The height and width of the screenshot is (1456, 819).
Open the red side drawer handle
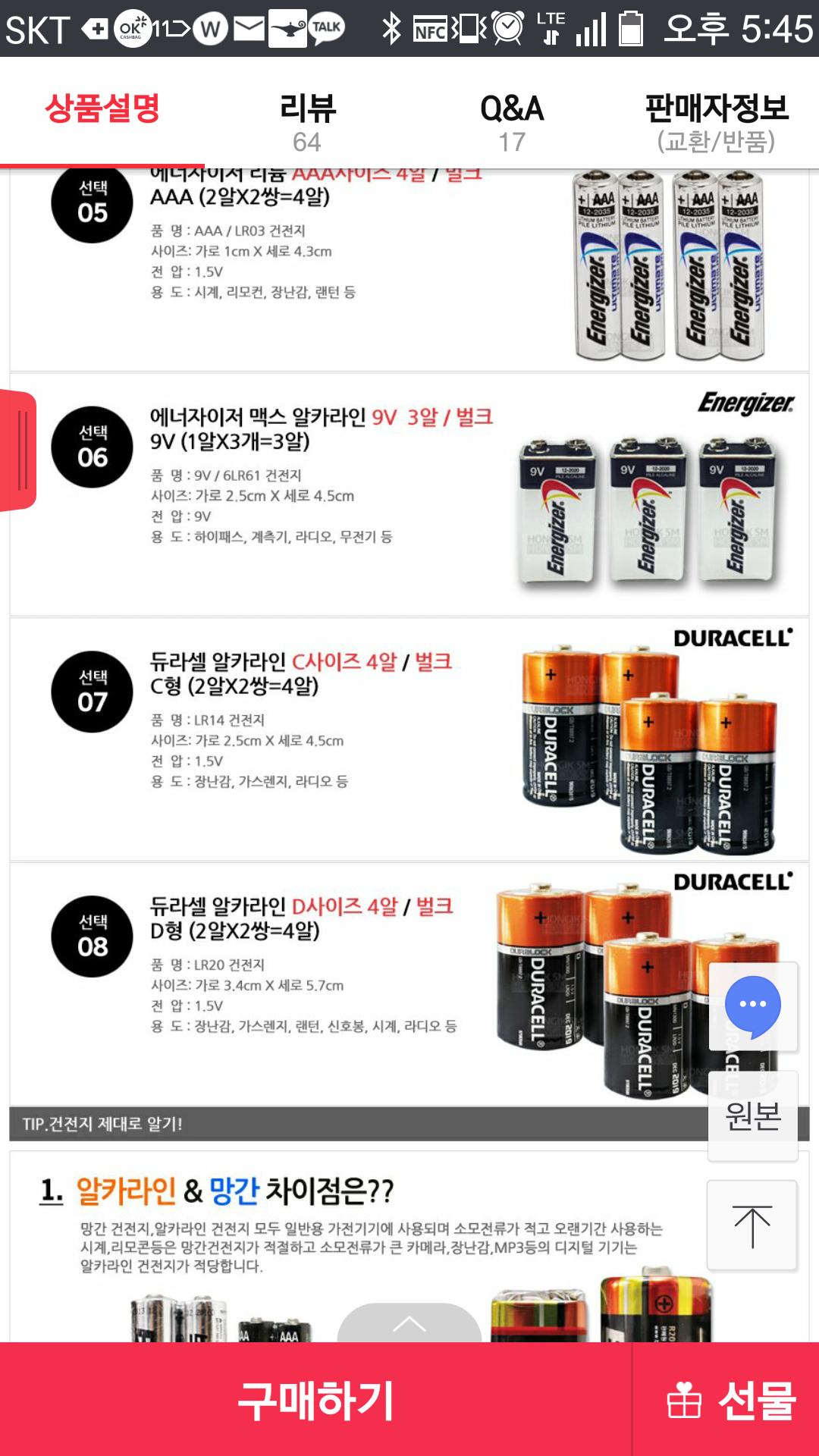pos(19,450)
